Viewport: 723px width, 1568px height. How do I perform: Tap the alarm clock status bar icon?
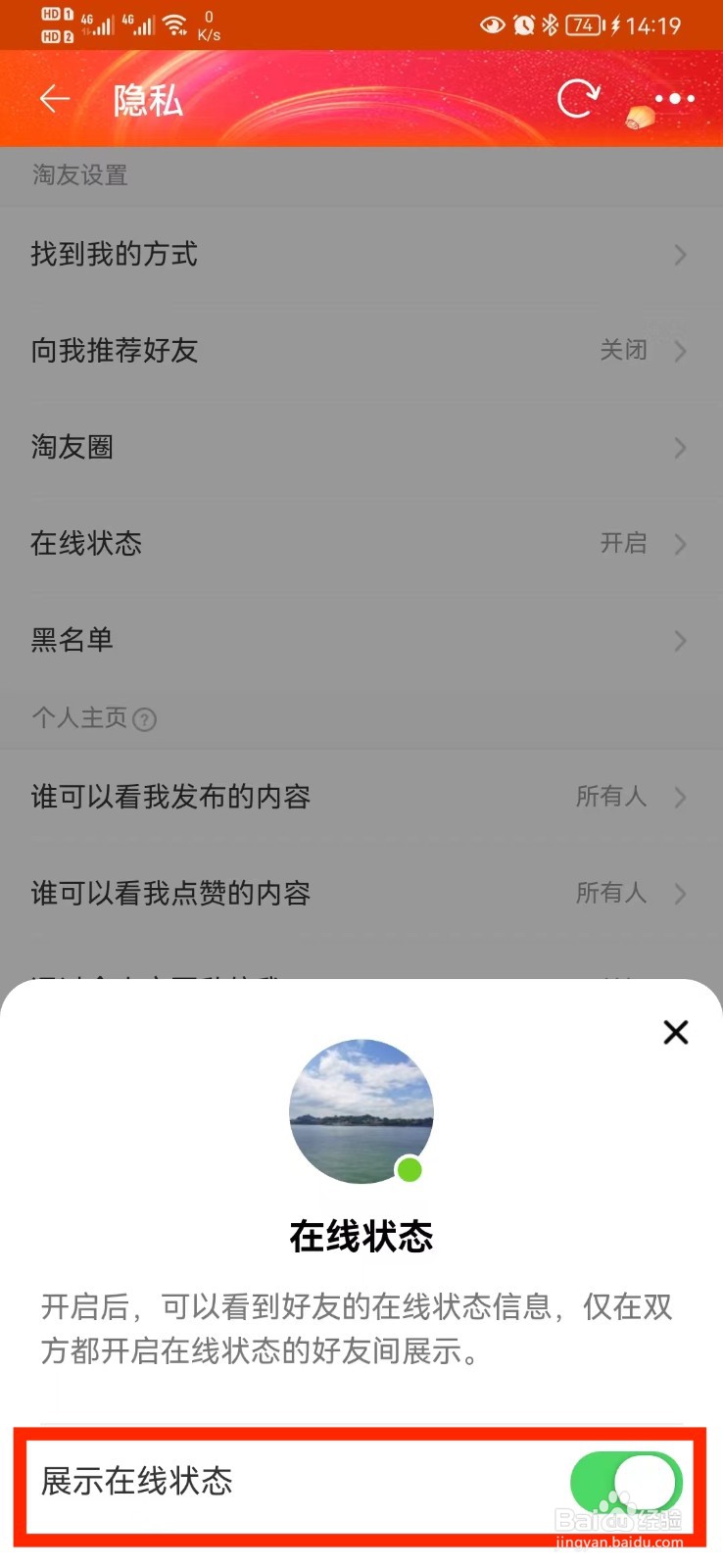click(x=522, y=25)
